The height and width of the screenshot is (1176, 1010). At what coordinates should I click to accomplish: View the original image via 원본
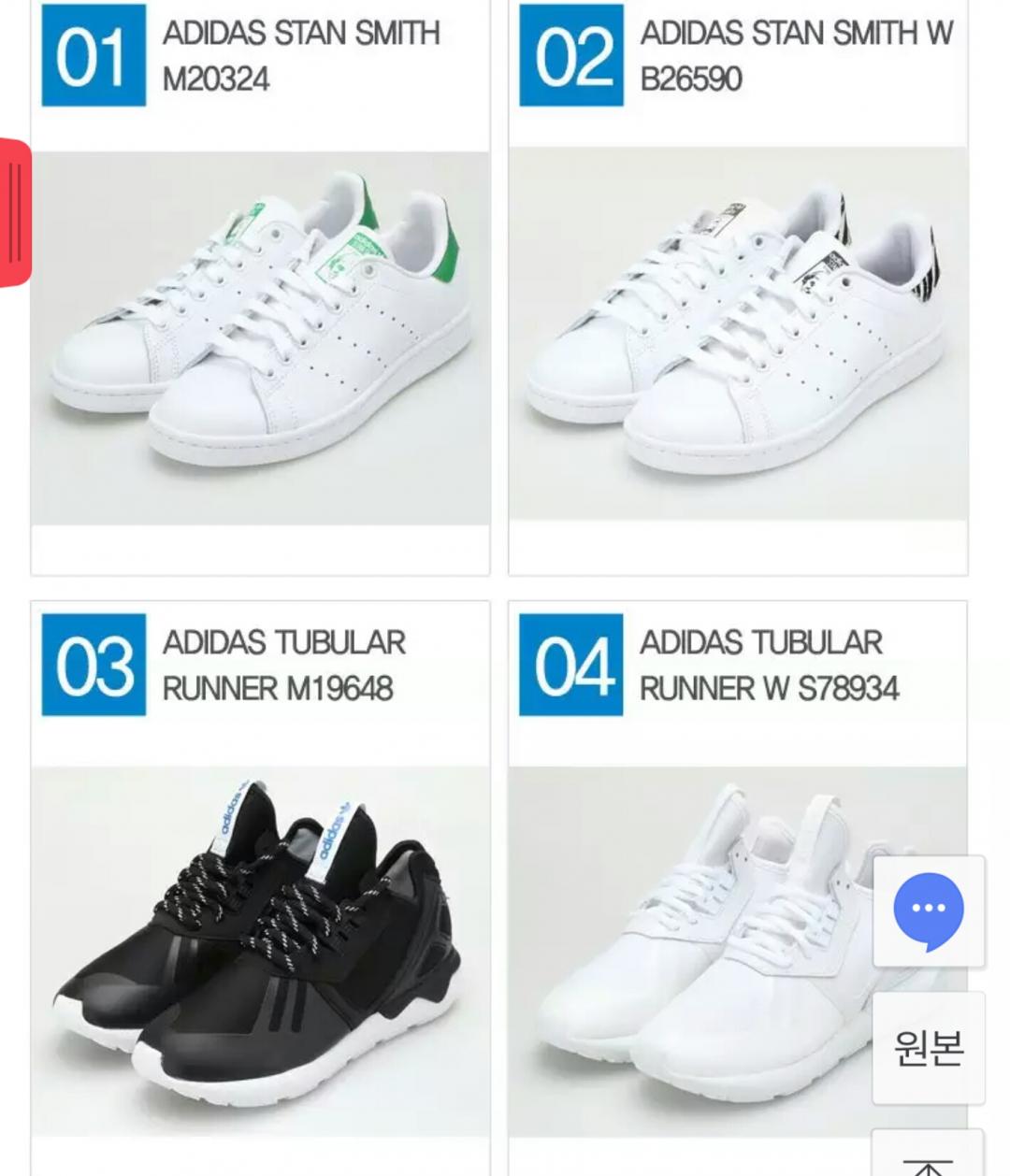pyautogui.click(x=928, y=1047)
